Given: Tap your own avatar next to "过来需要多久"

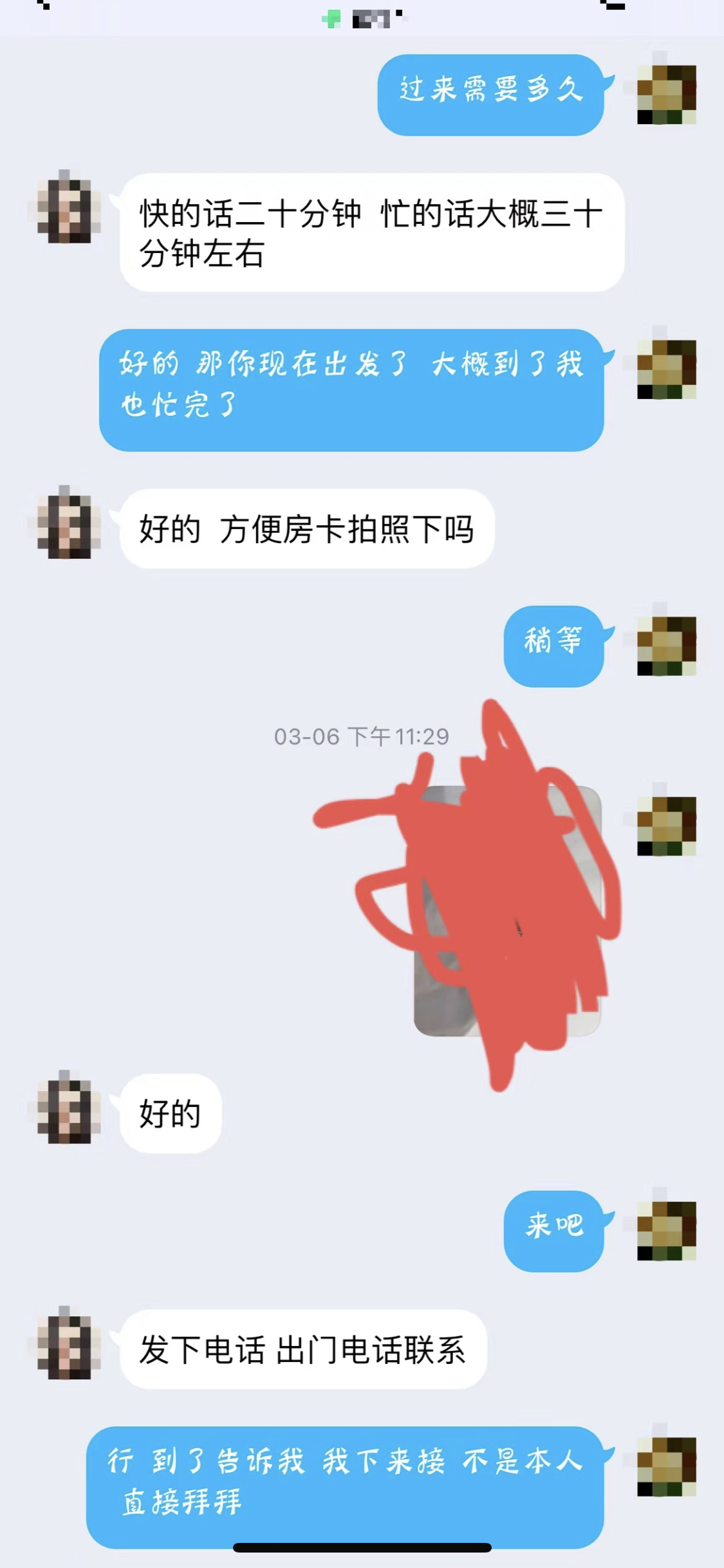Looking at the screenshot, I should pos(666,94).
